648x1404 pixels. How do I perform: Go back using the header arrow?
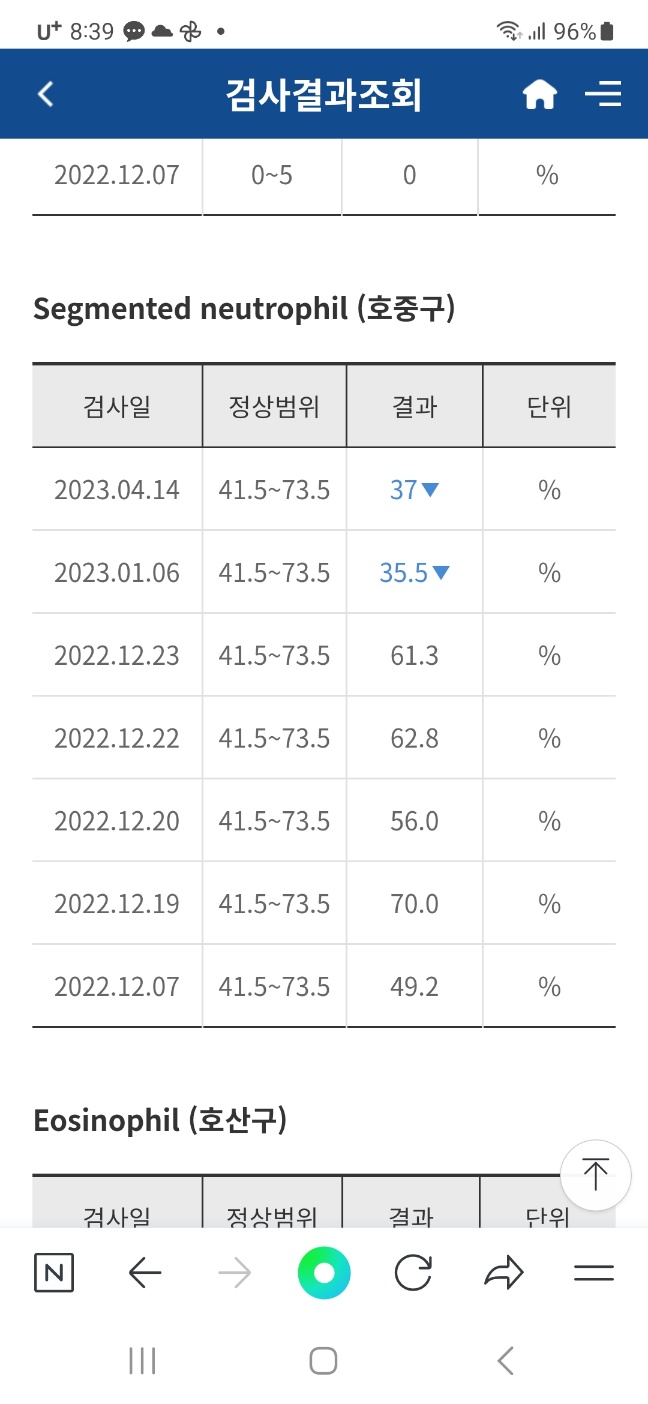45,94
